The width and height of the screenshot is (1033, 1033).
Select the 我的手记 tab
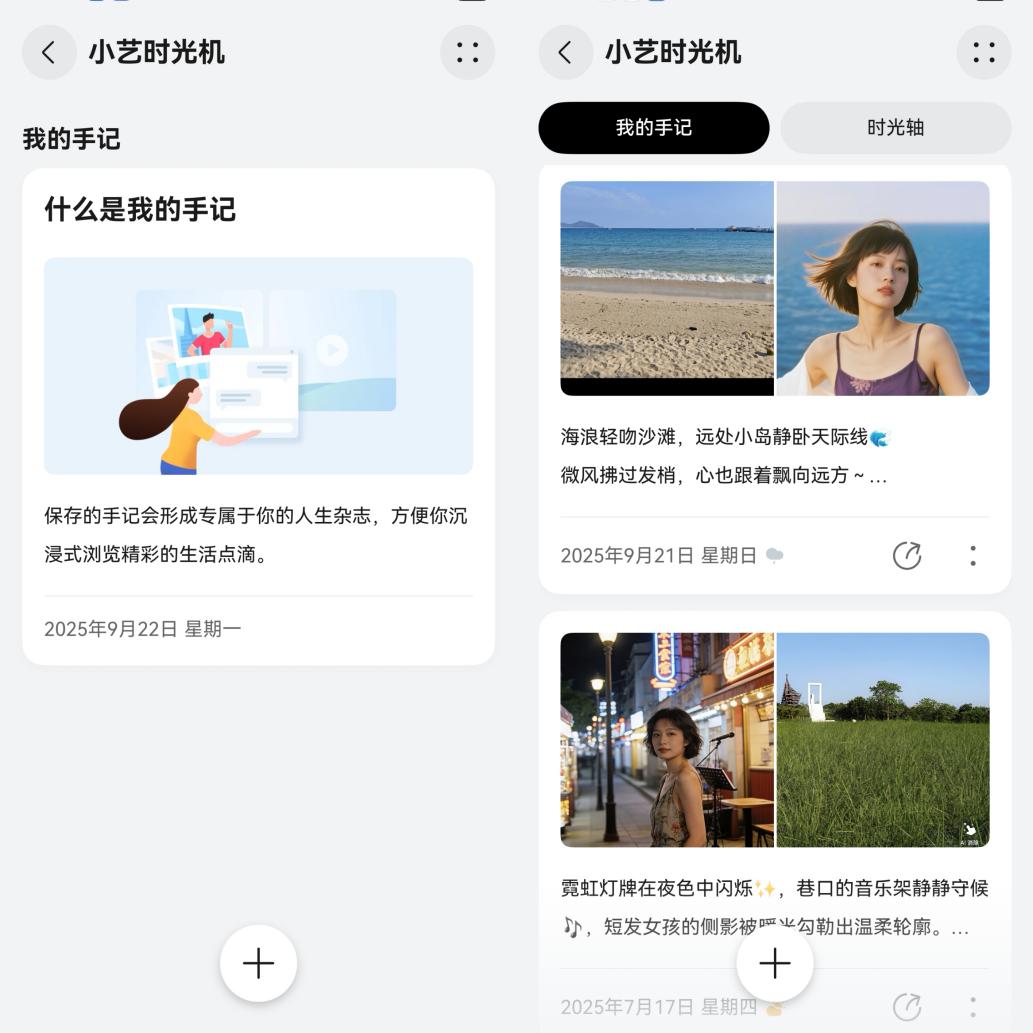pos(653,128)
